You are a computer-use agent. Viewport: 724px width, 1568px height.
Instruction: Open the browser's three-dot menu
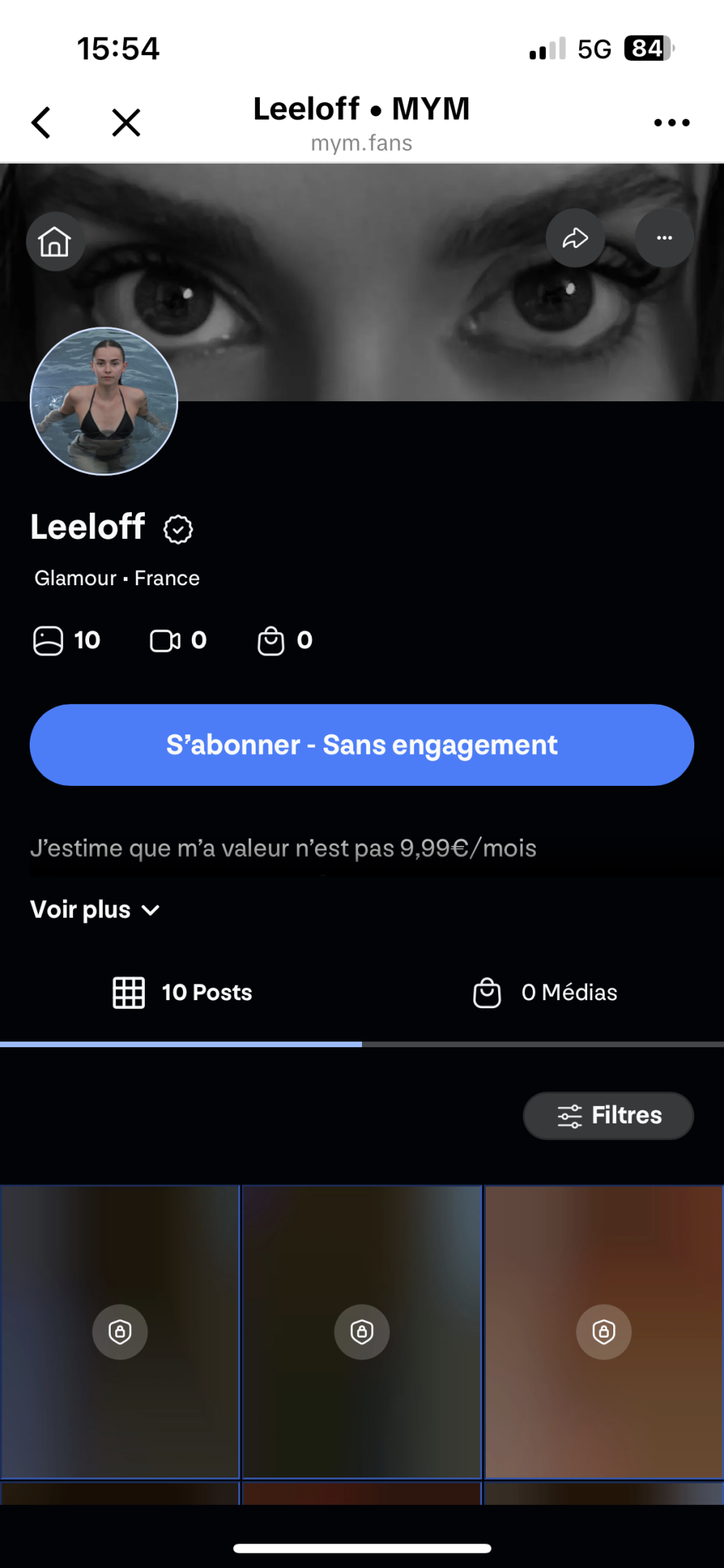point(671,122)
